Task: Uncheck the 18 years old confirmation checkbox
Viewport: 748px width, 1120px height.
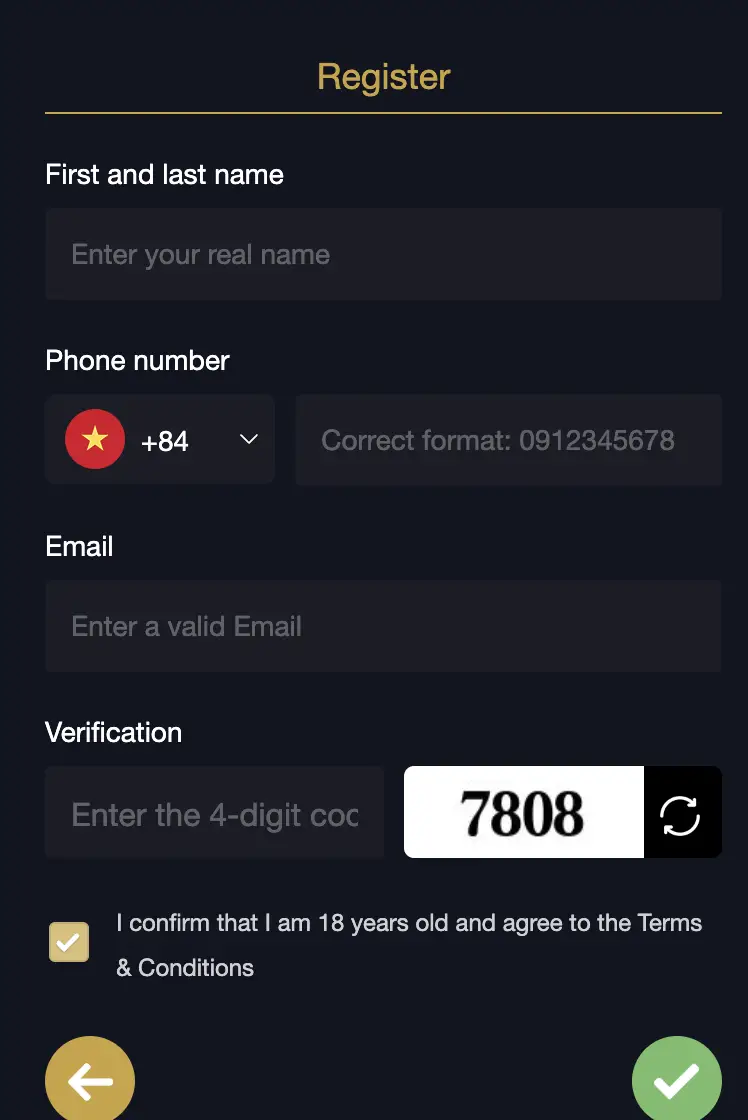Action: tap(69, 942)
